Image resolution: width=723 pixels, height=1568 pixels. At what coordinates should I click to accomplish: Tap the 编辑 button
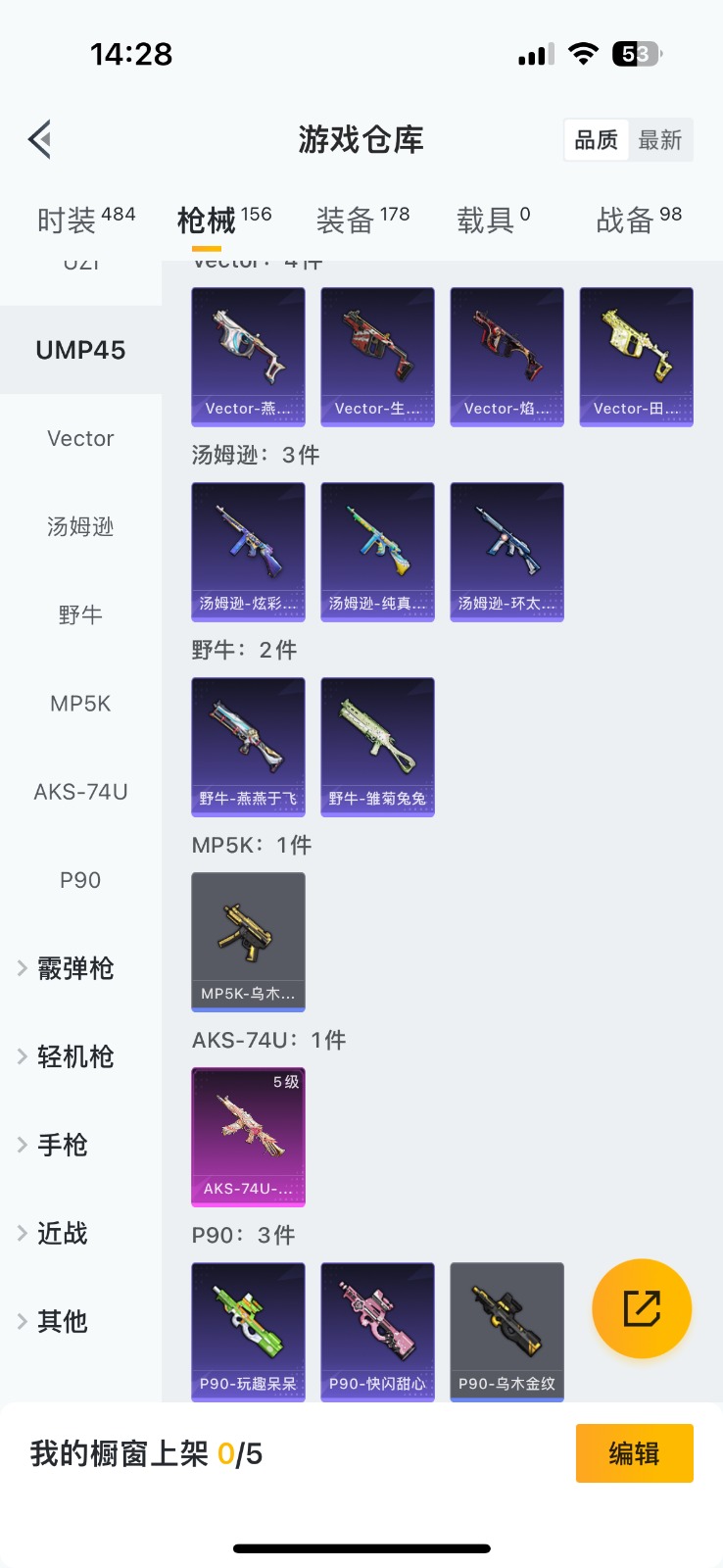[634, 1453]
